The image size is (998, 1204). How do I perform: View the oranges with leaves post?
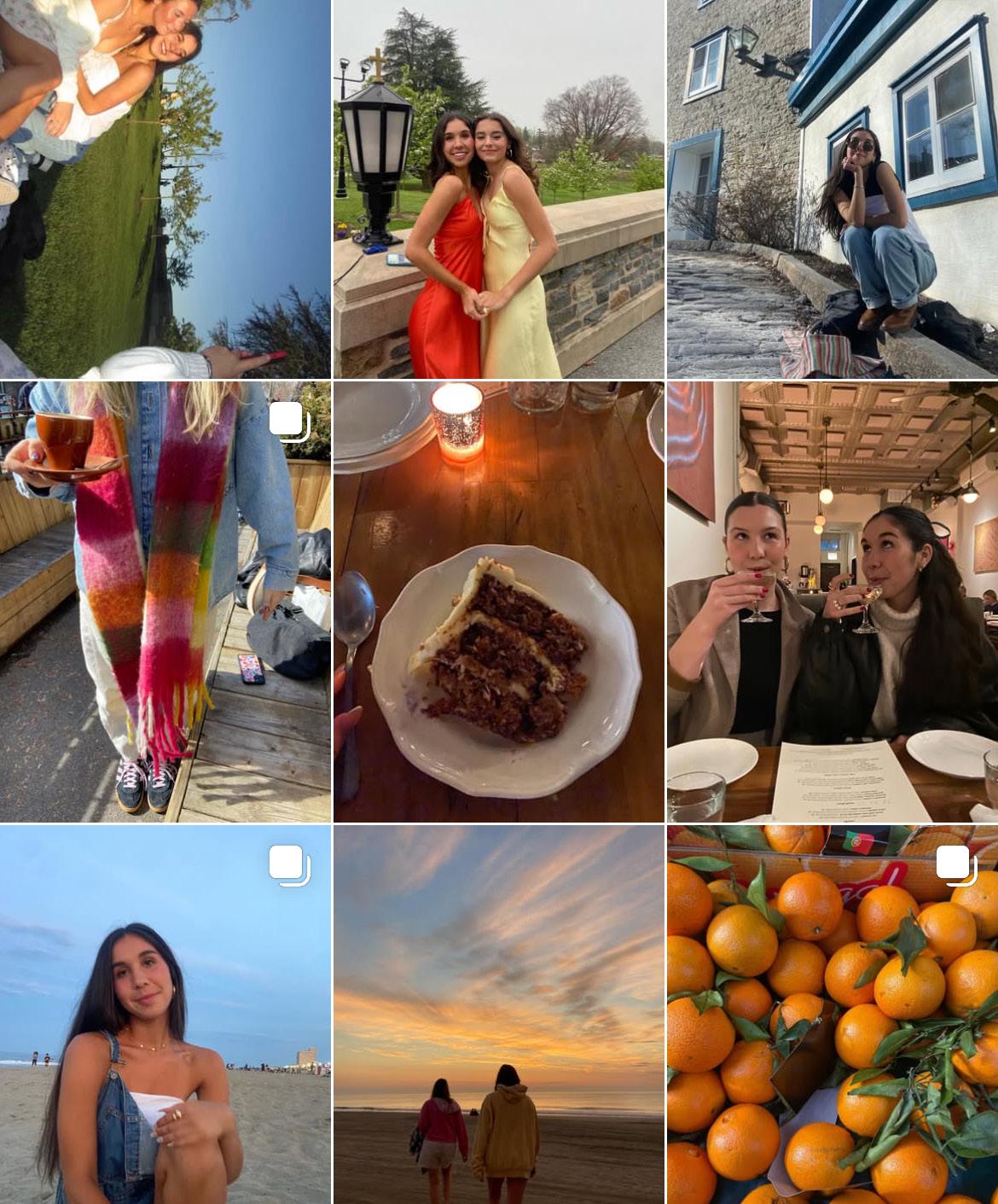coord(832,1015)
